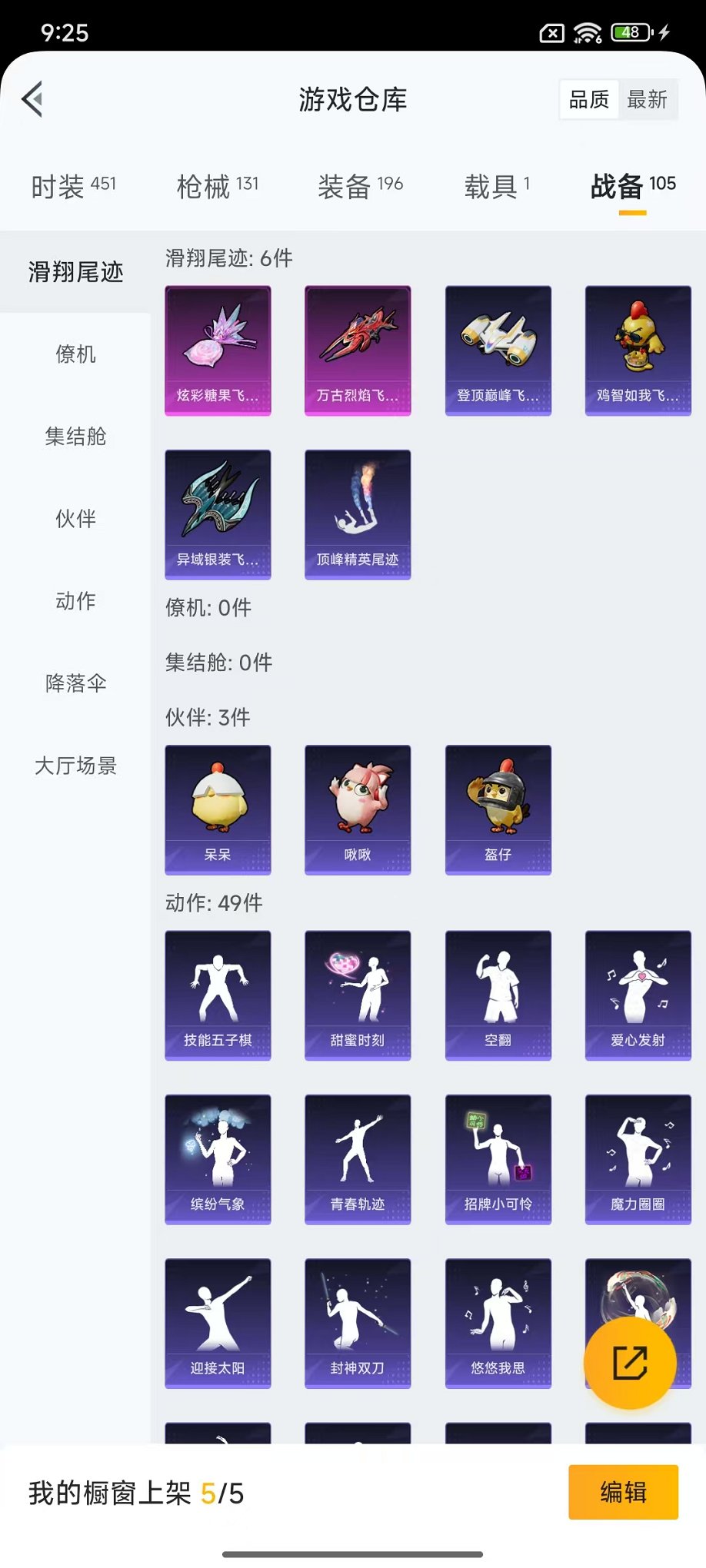Screen dimensions: 706x1568
Task: Expand the 降落伞 category section
Action: [75, 683]
